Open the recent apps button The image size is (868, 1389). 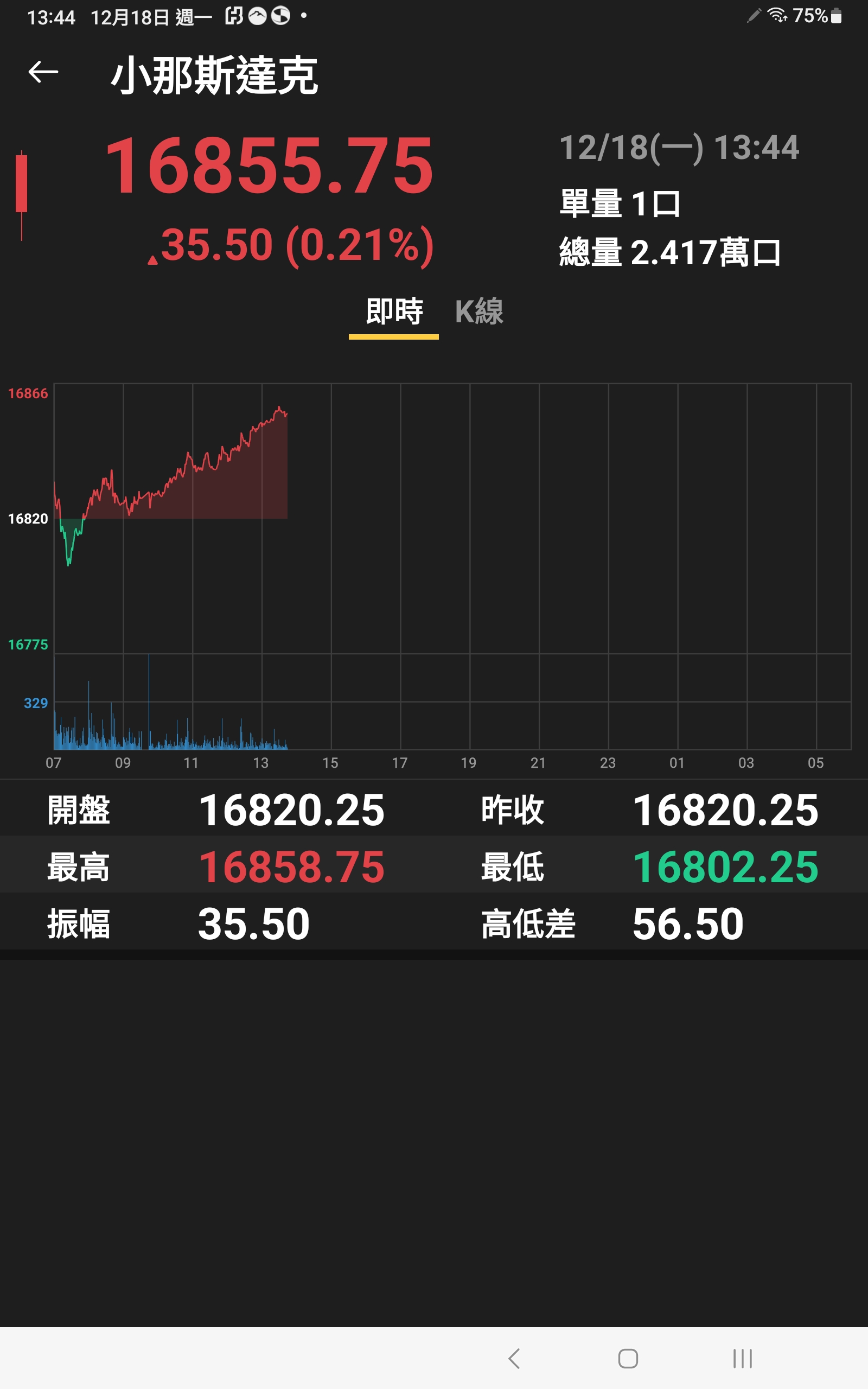tap(742, 1359)
